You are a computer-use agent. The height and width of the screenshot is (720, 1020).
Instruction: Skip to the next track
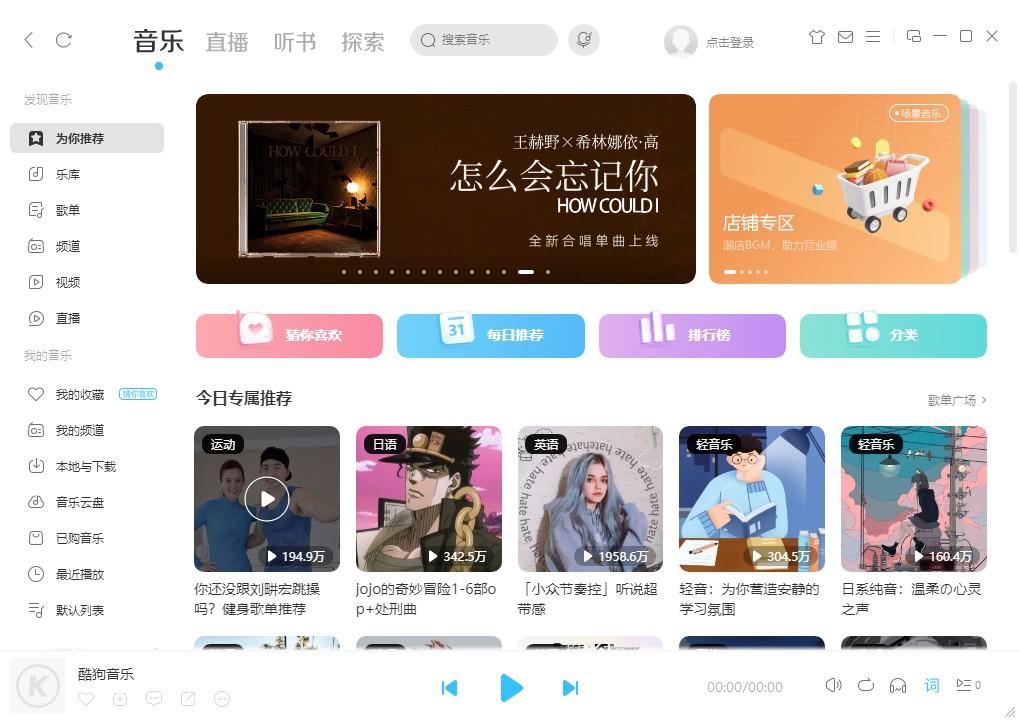point(570,687)
